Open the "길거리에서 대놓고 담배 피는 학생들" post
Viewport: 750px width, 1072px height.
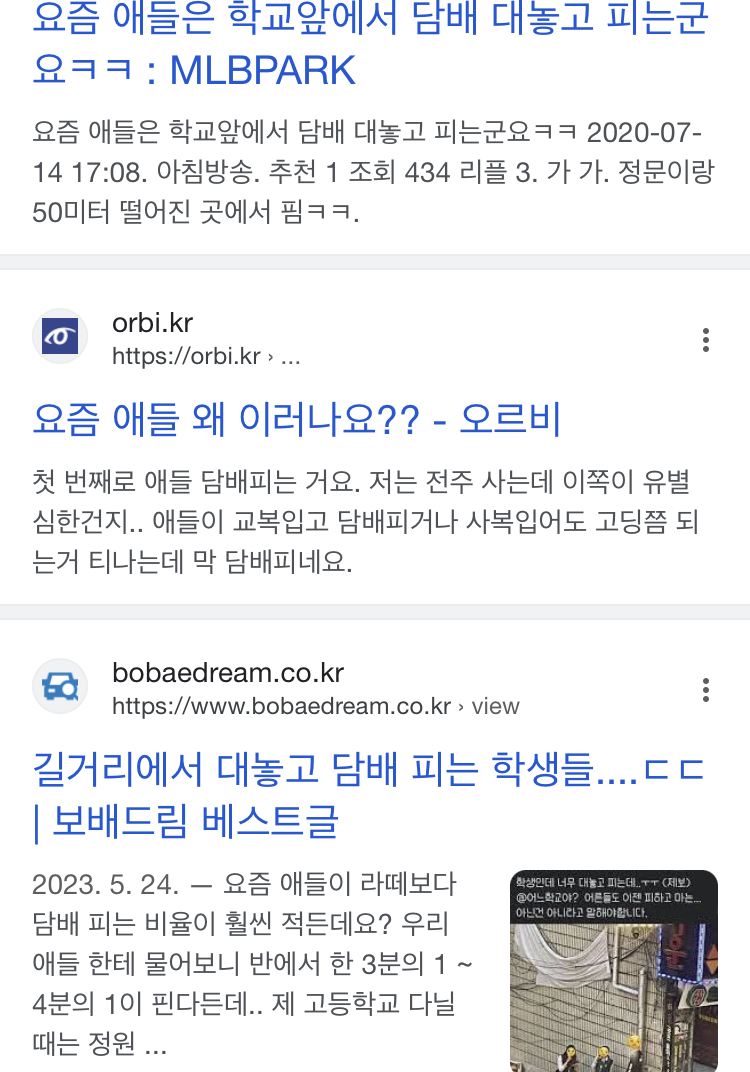pyautogui.click(x=370, y=769)
